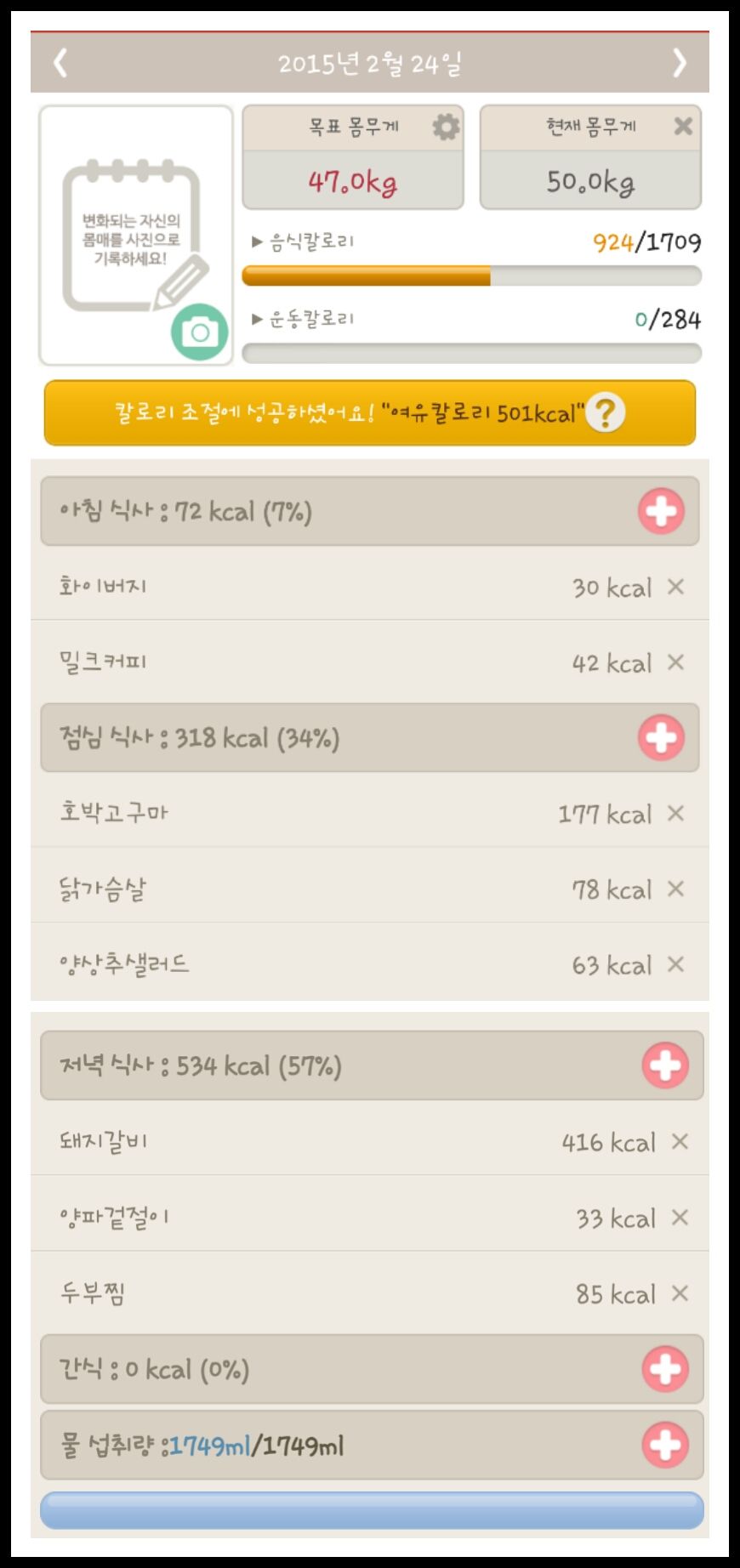Add food to 아침 식사
This screenshot has height=1568, width=740.
pos(661,511)
